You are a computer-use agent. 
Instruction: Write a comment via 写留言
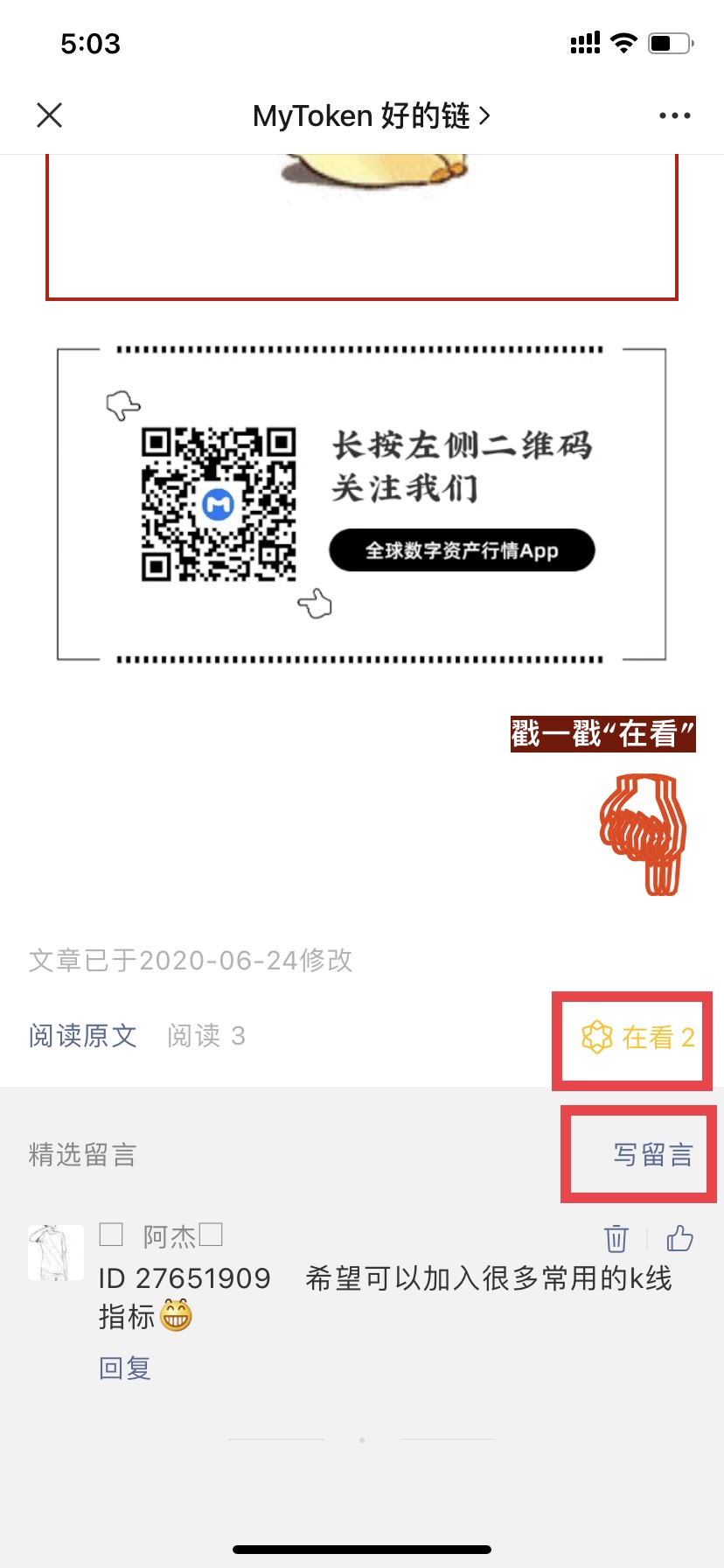tap(652, 1155)
